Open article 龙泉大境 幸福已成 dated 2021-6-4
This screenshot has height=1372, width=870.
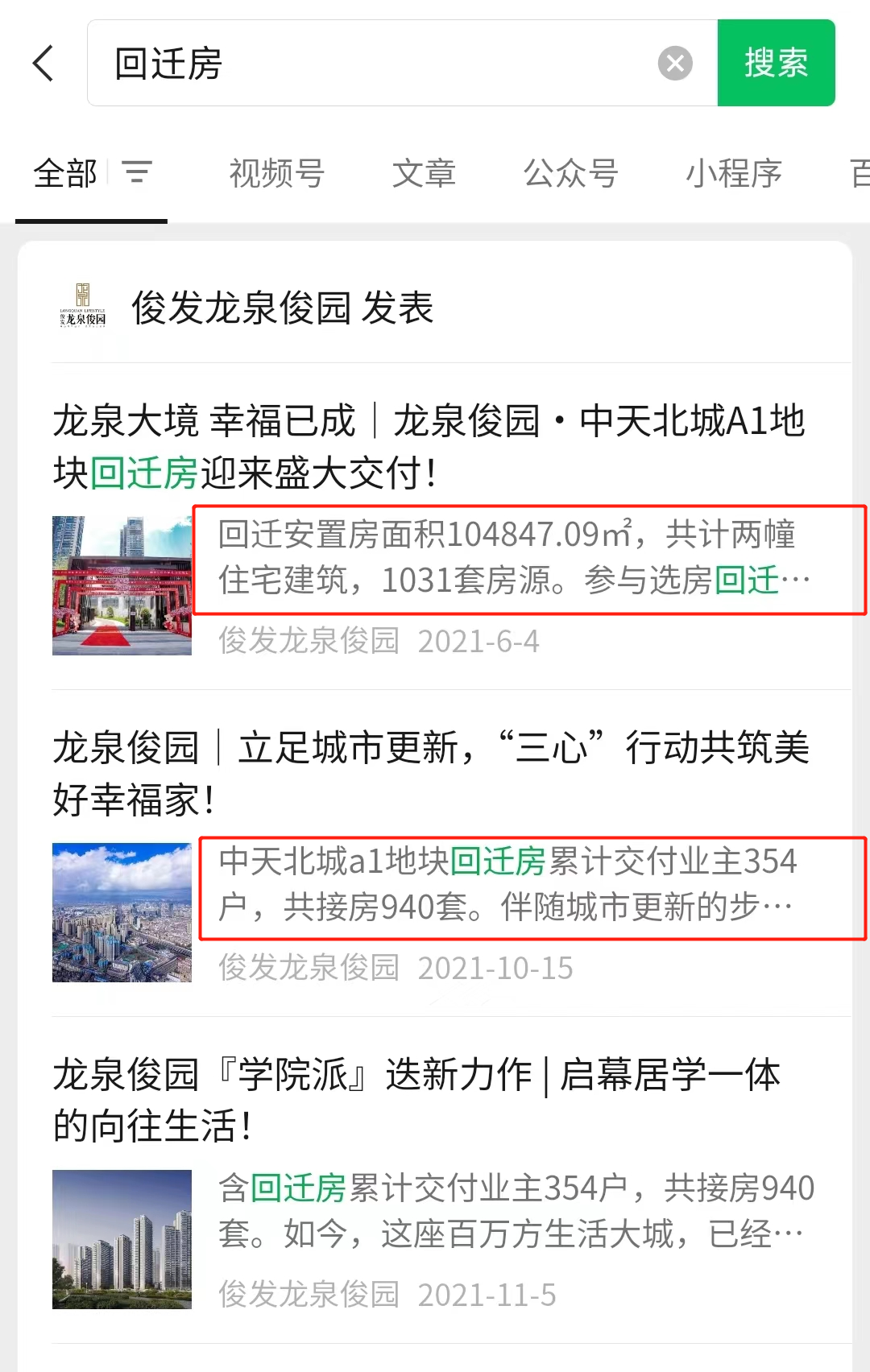[429, 447]
